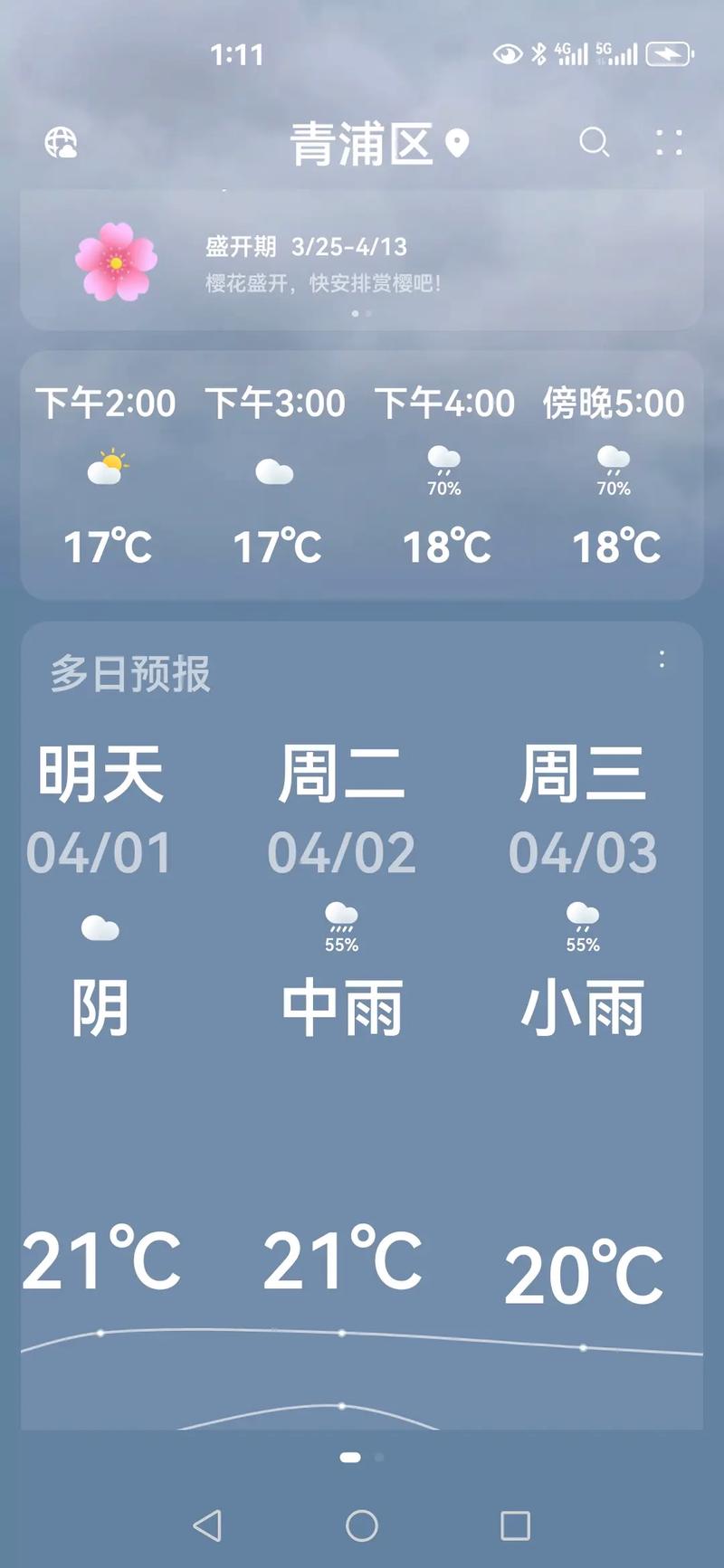The height and width of the screenshot is (1568, 724).
Task: Tap the 樱花盛开 sakura banner text
Action: [321, 283]
